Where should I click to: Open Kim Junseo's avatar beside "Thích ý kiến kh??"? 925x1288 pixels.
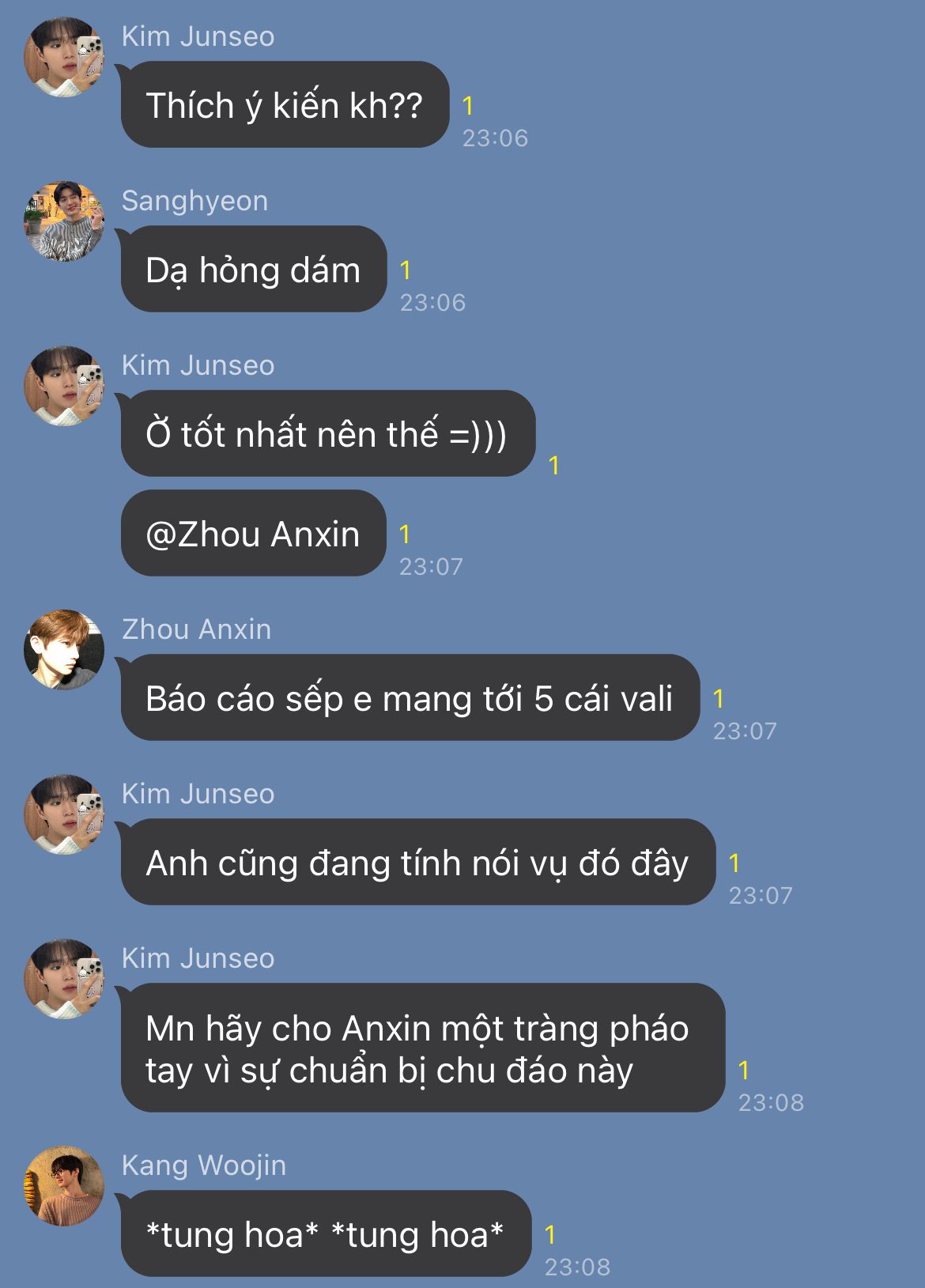(64, 56)
